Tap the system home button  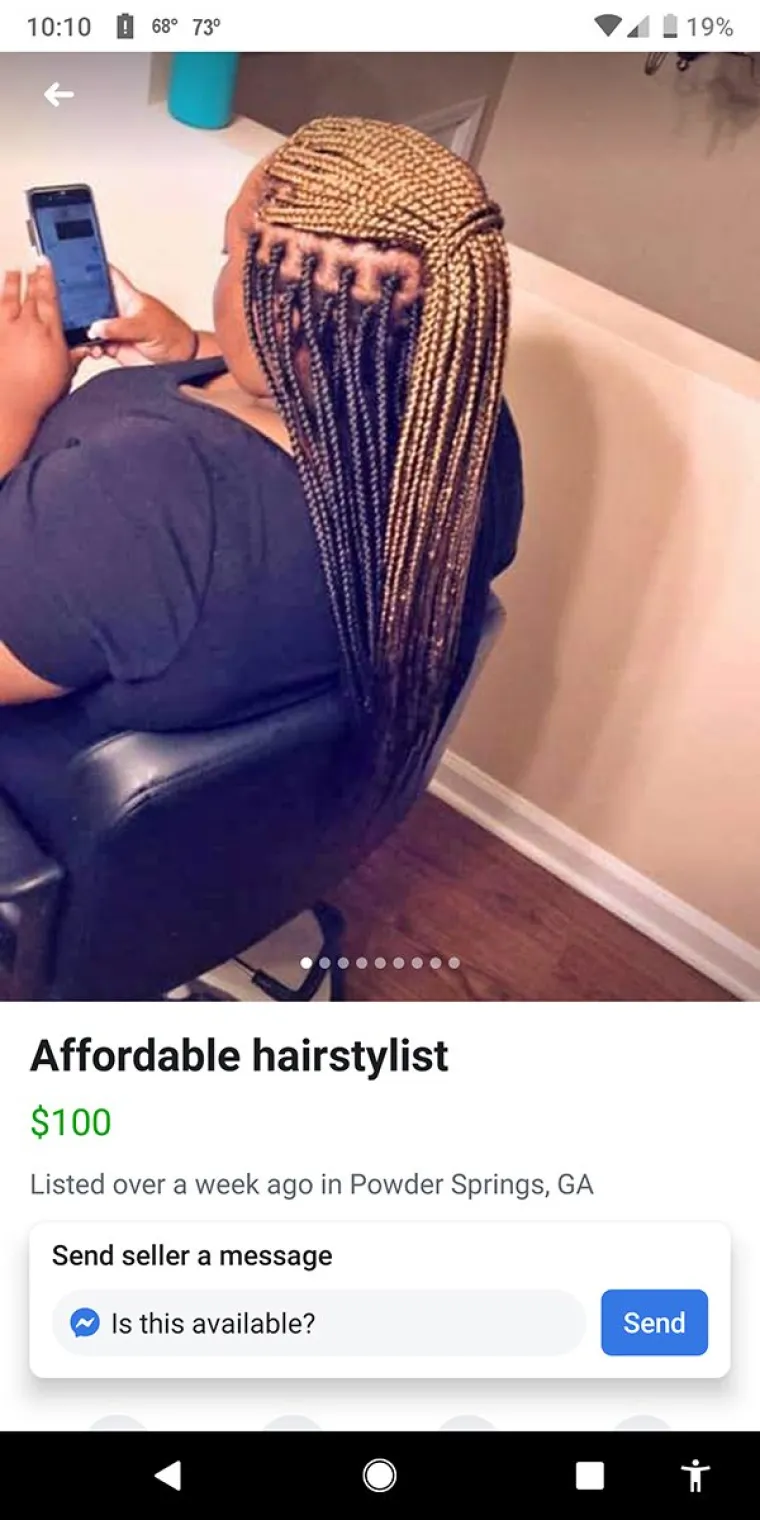pyautogui.click(x=379, y=1475)
